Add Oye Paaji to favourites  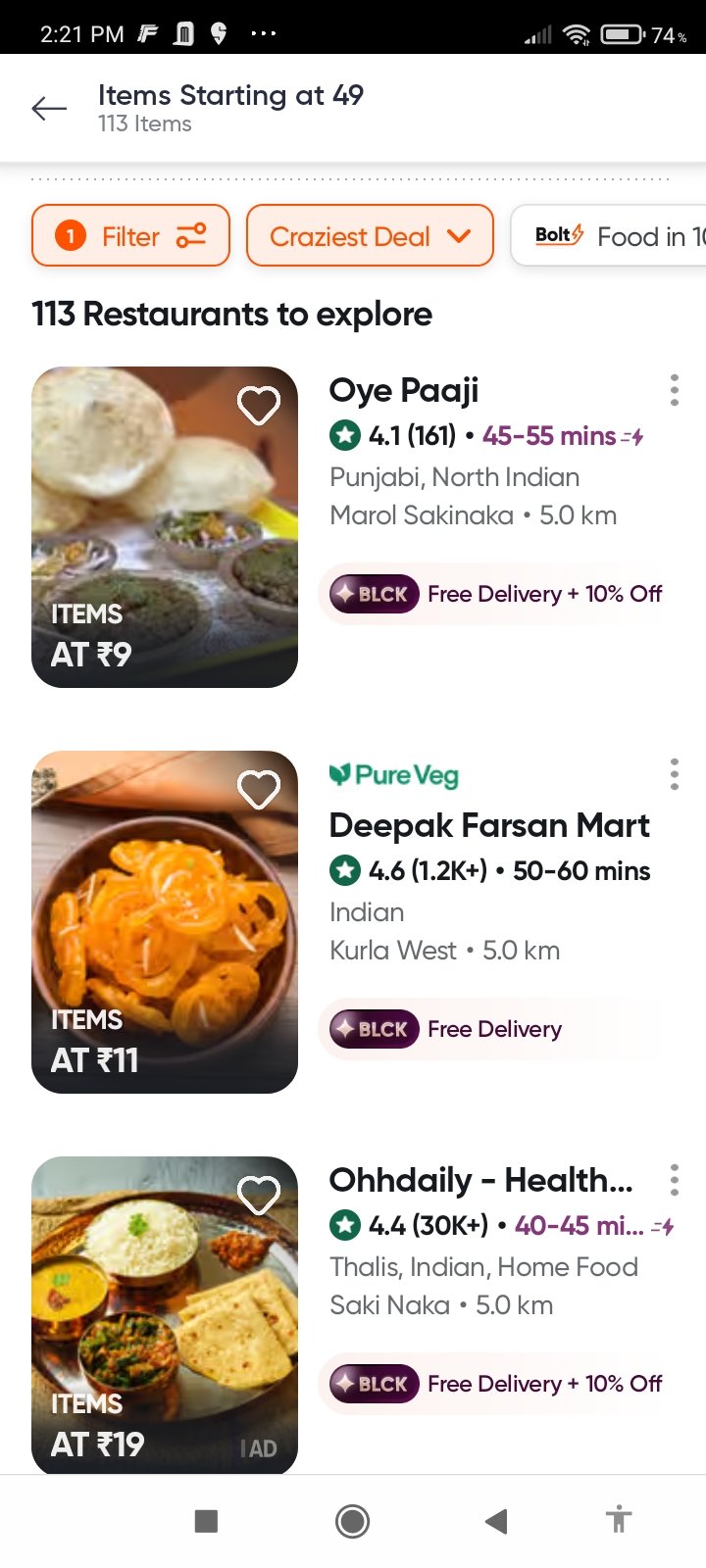[259, 405]
